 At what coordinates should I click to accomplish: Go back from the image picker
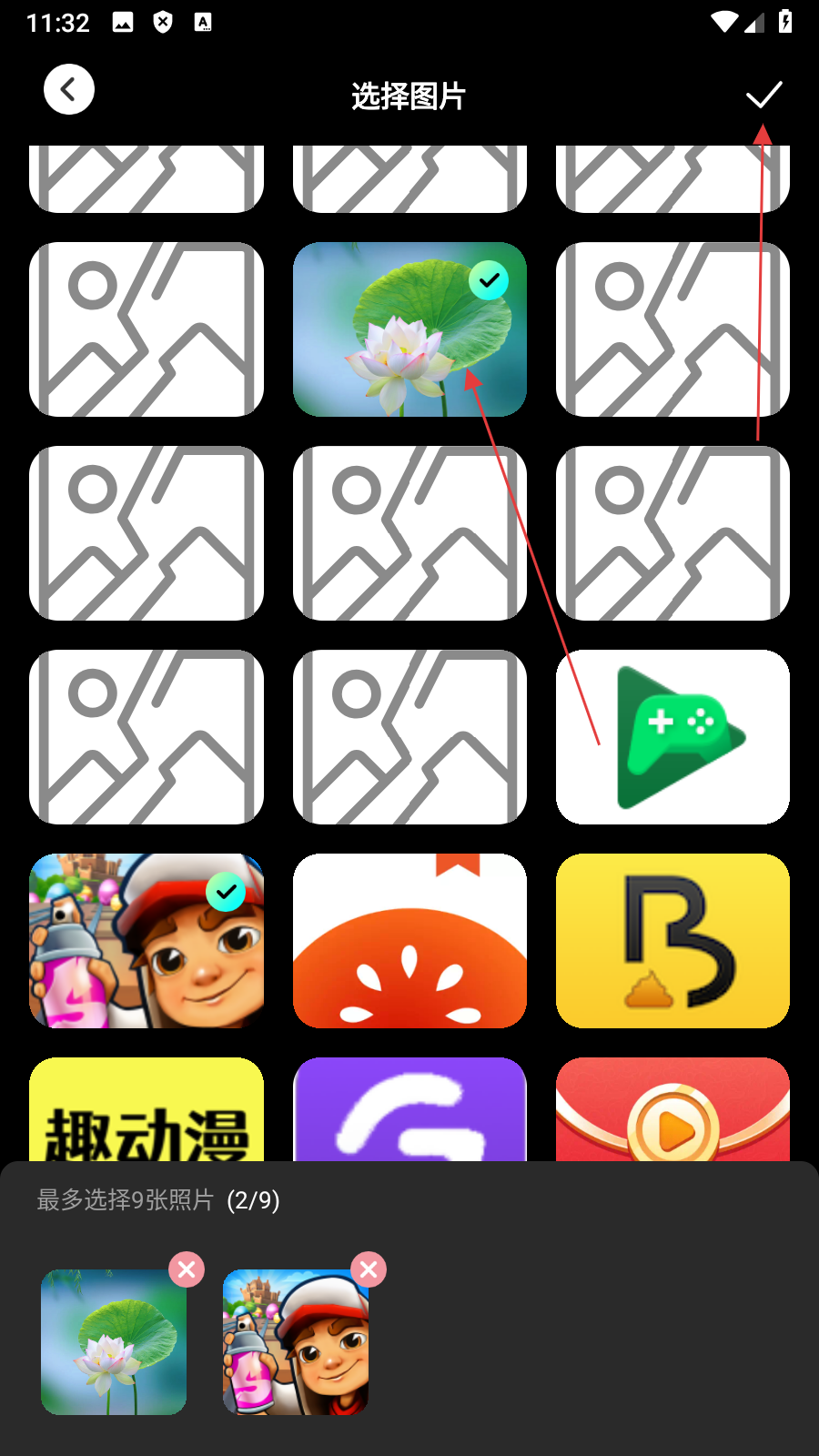pos(69,89)
